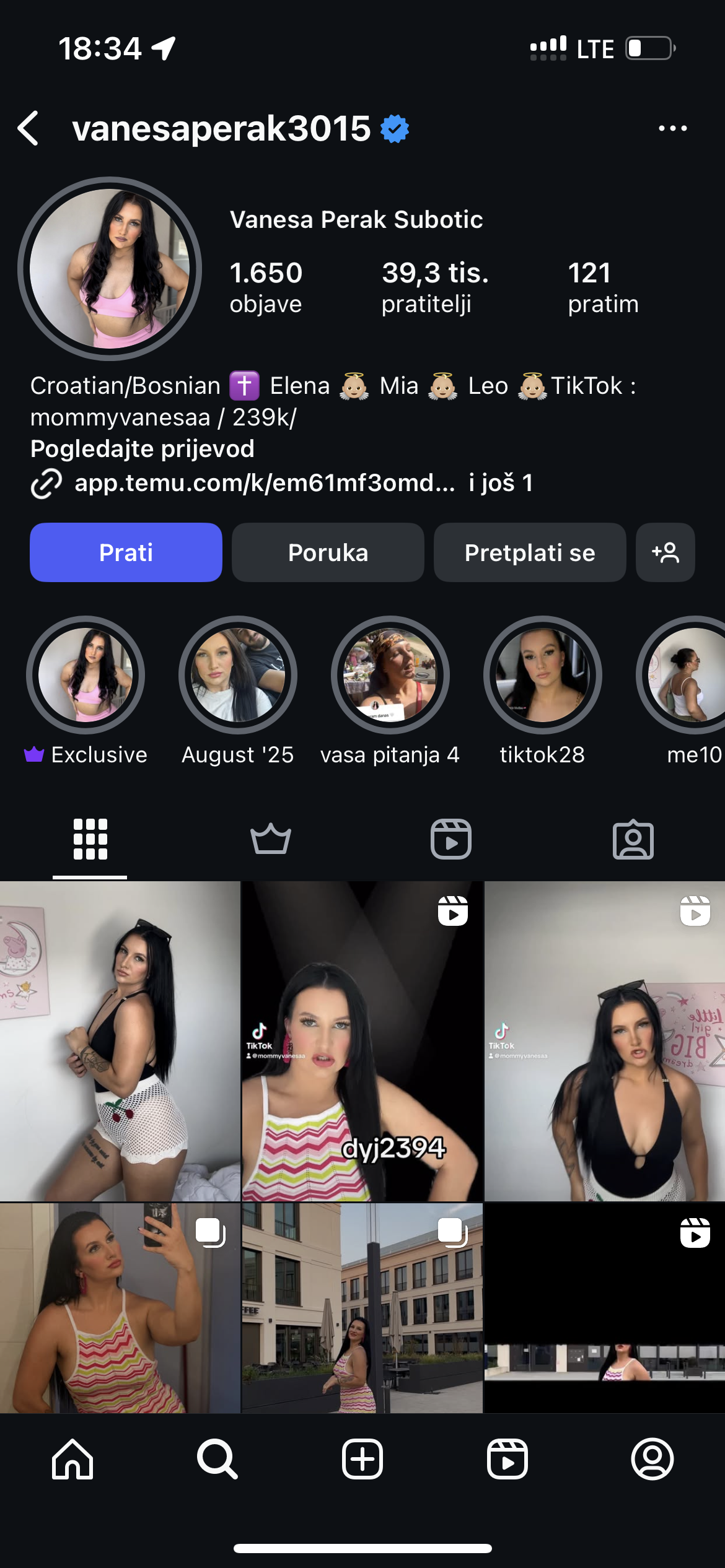Switch to the tagged photos tab

(x=633, y=840)
